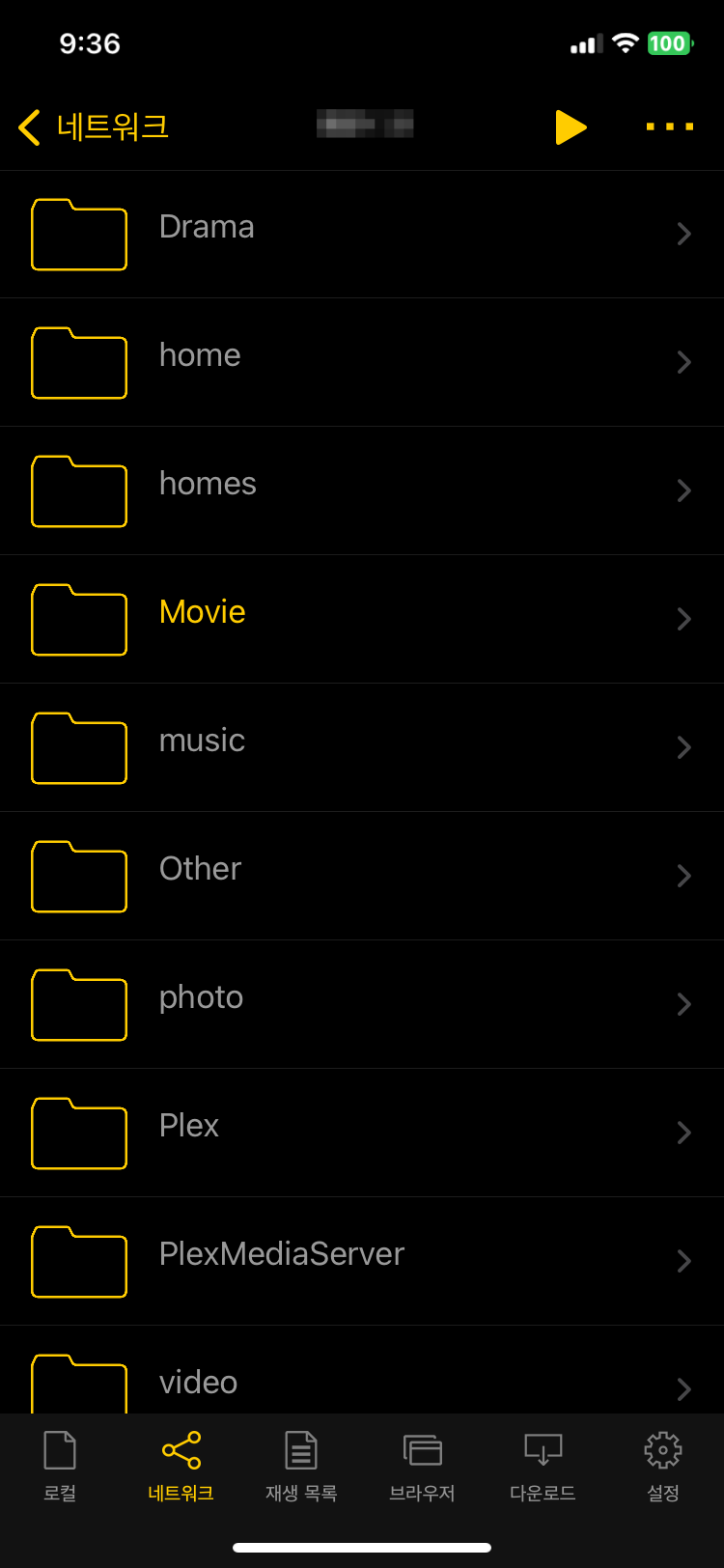Switch to the 다운로드 tab

543,1466
